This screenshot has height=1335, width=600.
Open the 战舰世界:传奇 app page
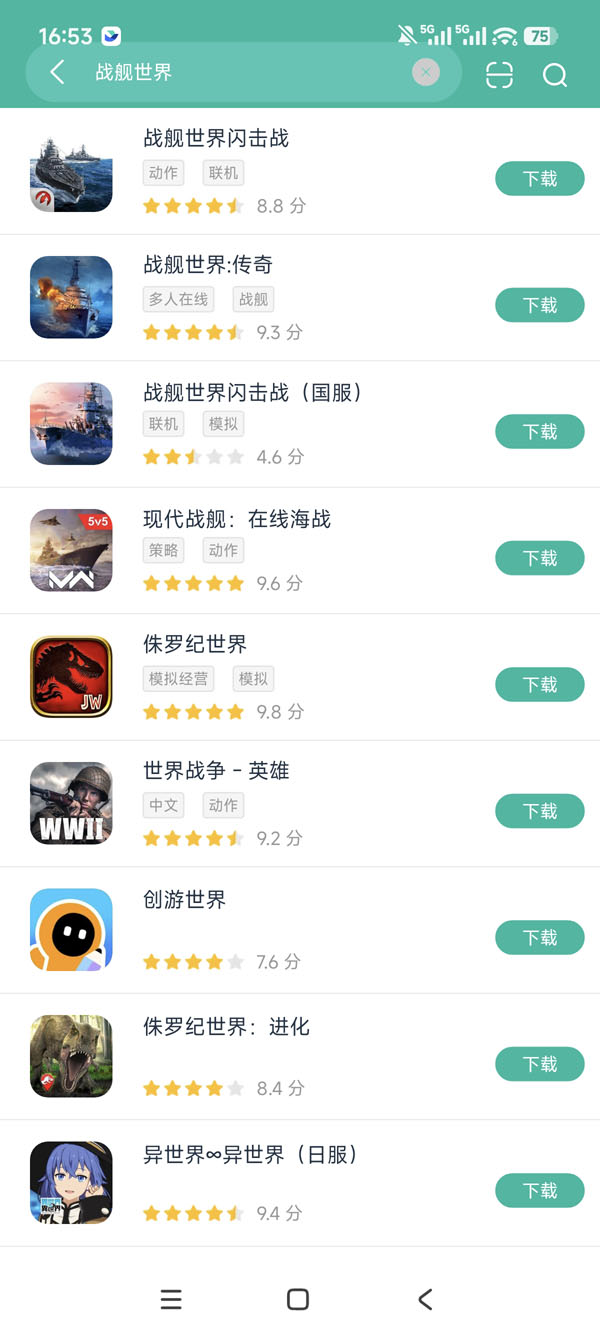[208, 266]
